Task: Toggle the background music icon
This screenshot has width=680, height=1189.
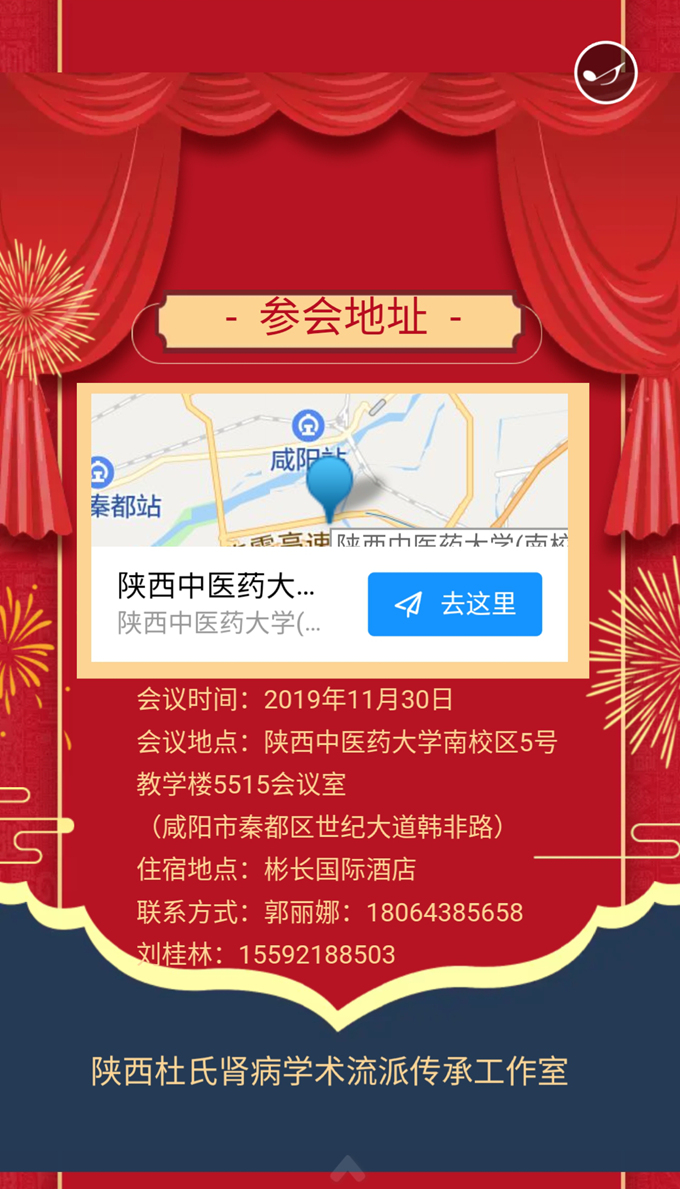Action: [606, 73]
